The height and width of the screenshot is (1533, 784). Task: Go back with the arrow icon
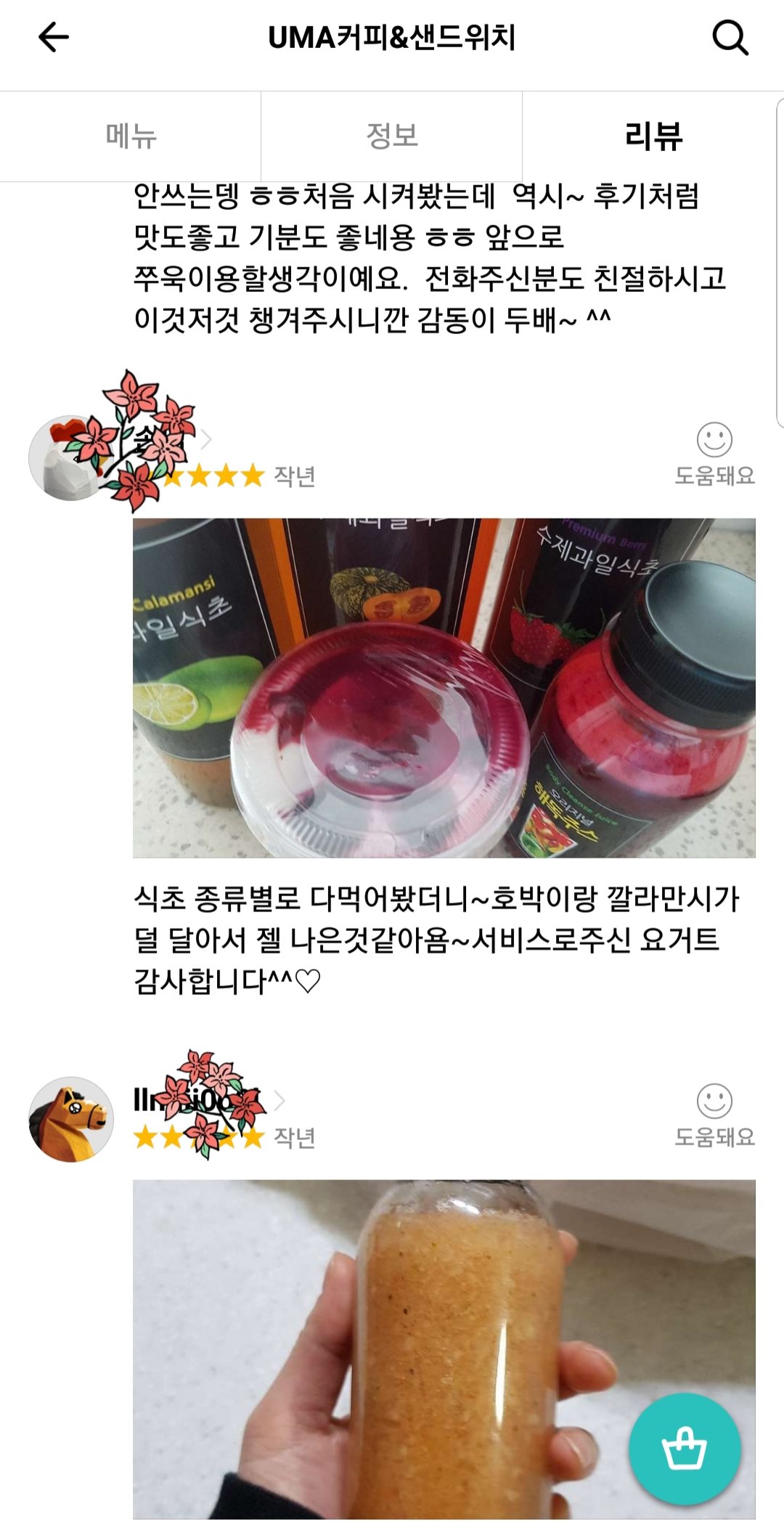coord(54,37)
